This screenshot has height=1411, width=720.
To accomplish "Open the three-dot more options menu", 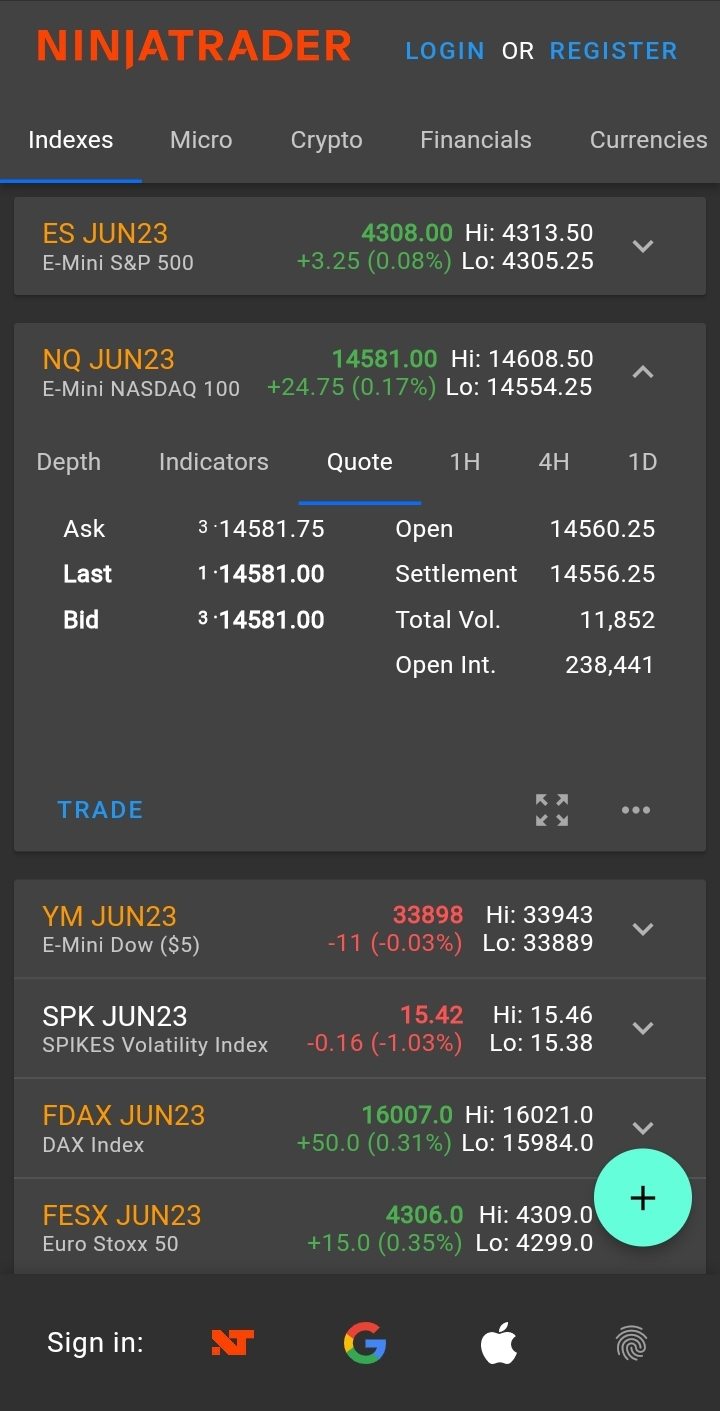I will coord(636,810).
